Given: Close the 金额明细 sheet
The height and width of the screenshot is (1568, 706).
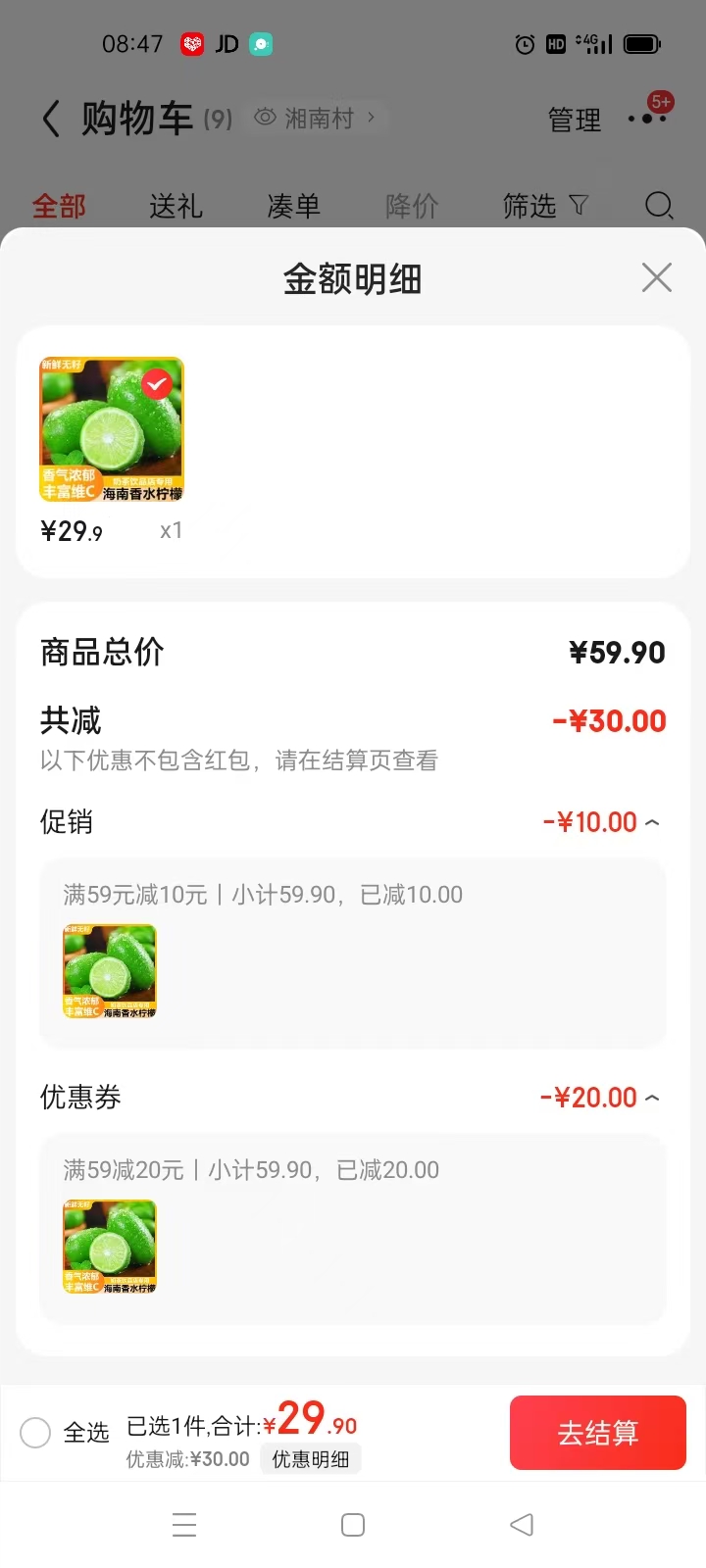Looking at the screenshot, I should coord(656,277).
